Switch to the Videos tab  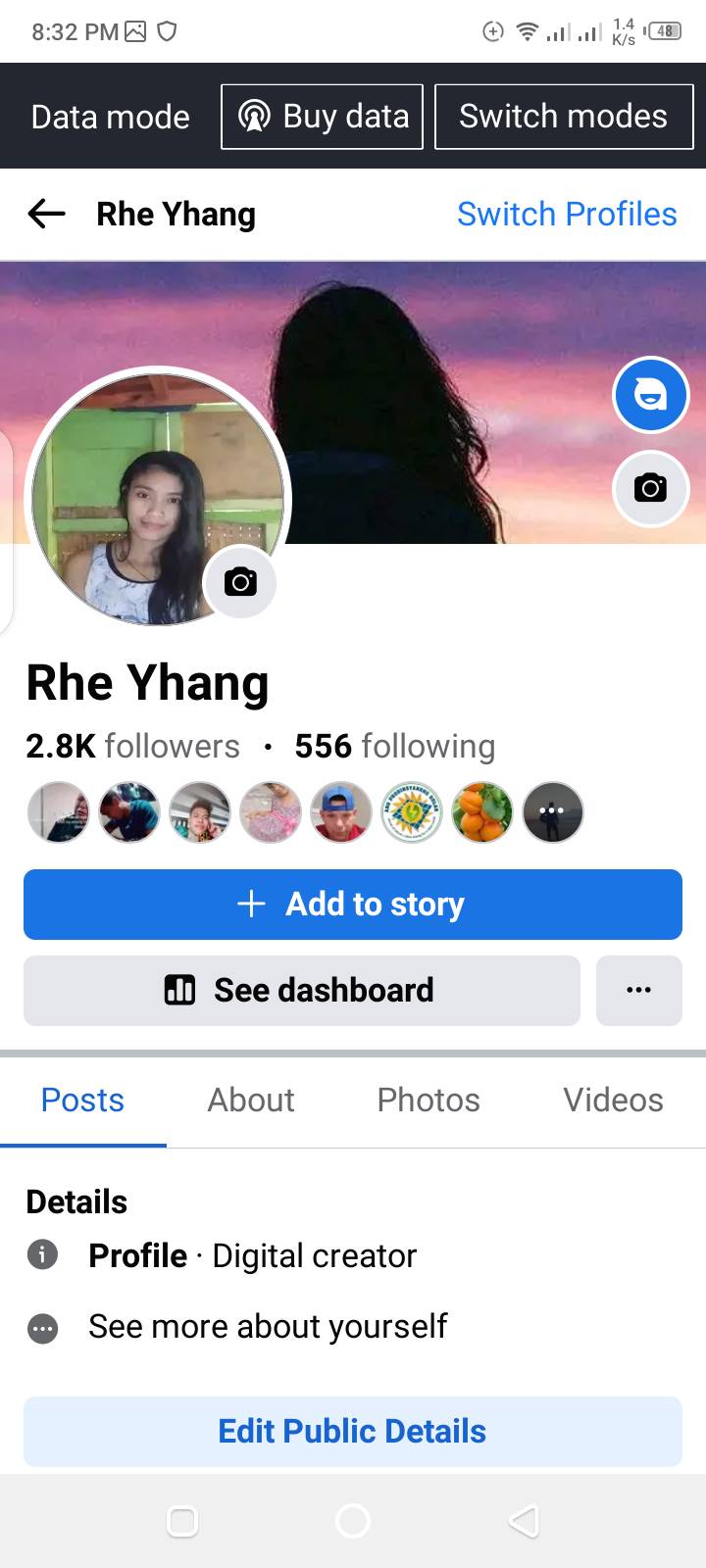(x=613, y=1100)
